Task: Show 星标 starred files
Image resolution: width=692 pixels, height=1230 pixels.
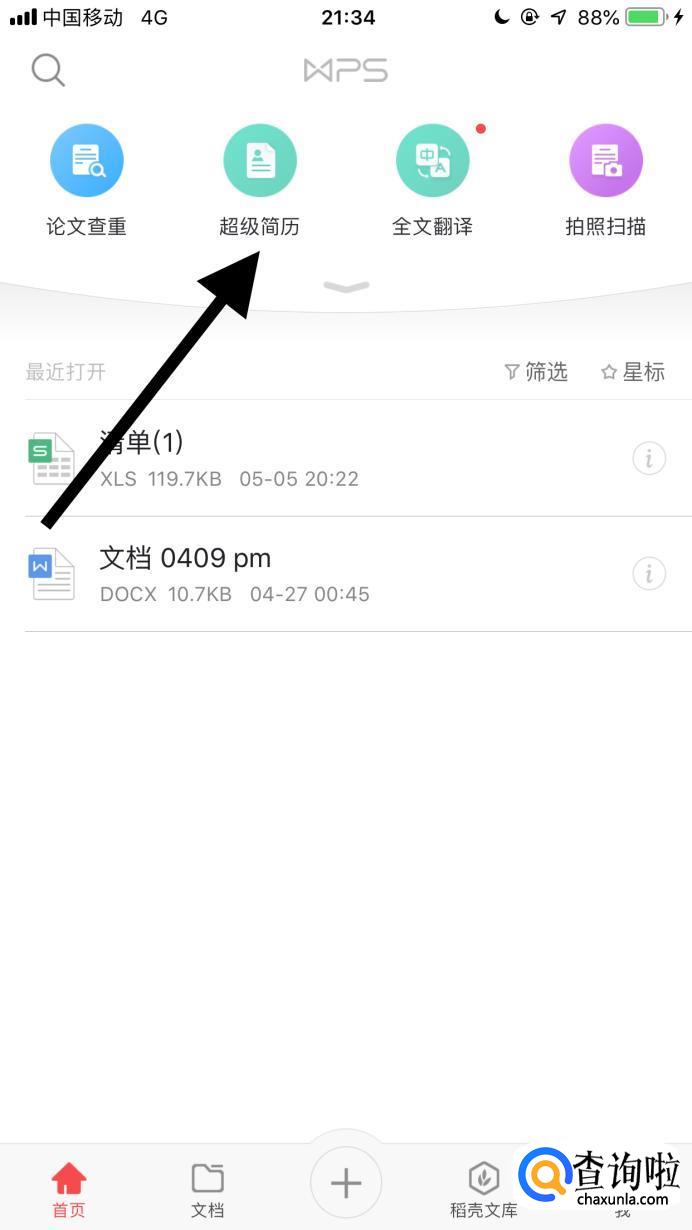Action: [633, 372]
